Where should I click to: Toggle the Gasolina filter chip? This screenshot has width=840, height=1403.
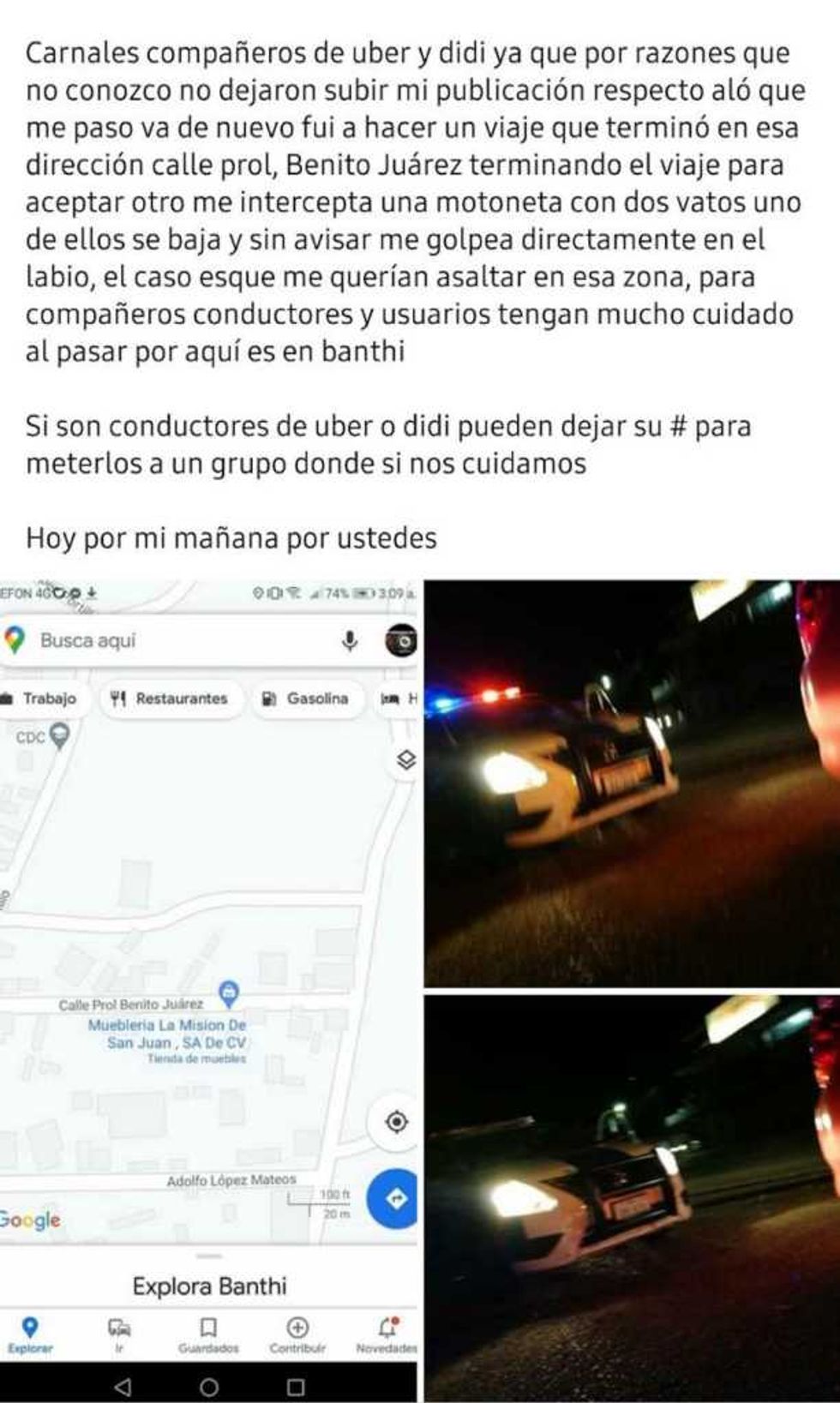pyautogui.click(x=305, y=699)
